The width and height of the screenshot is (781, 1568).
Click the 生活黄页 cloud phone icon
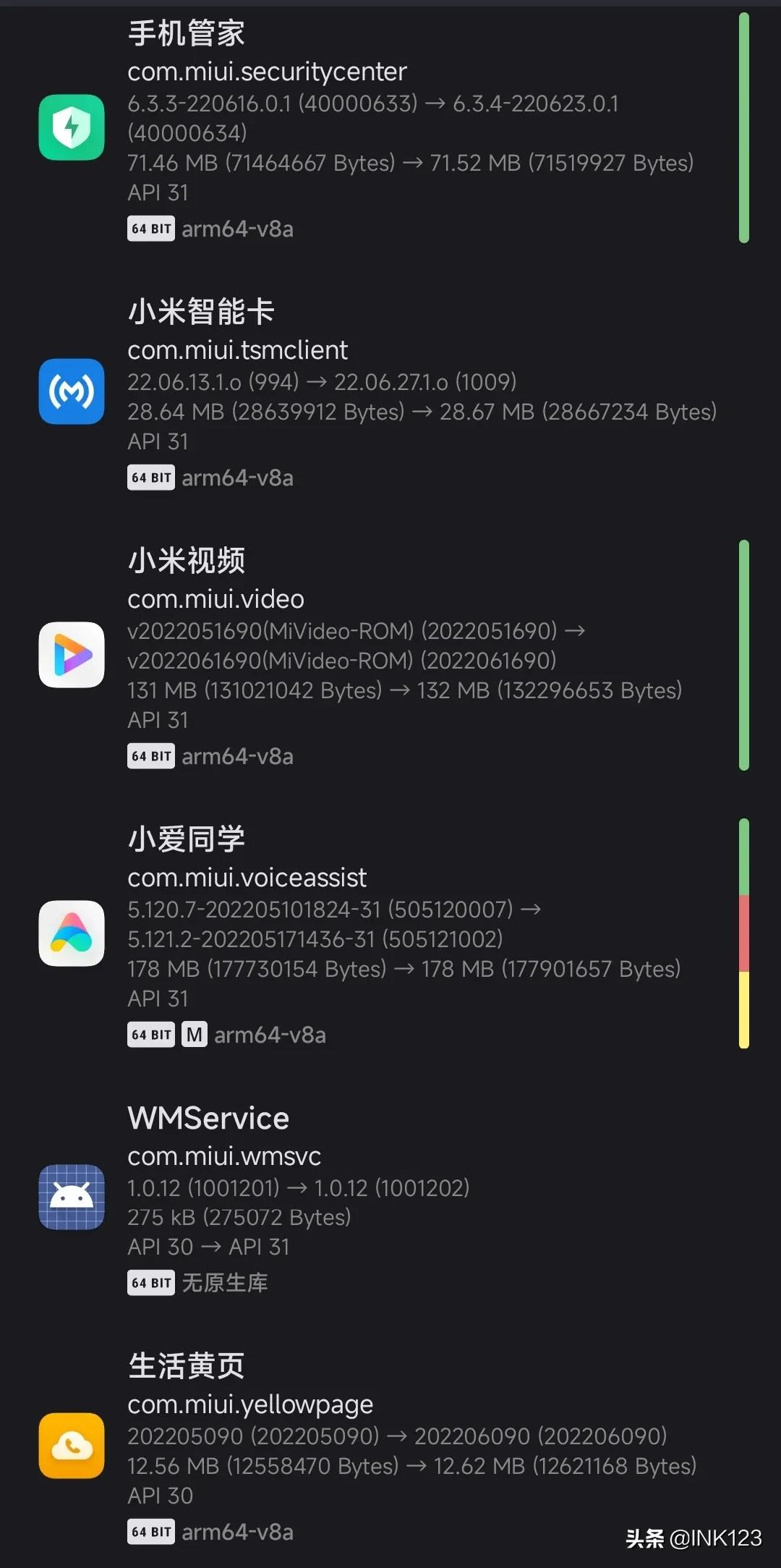coord(71,1447)
